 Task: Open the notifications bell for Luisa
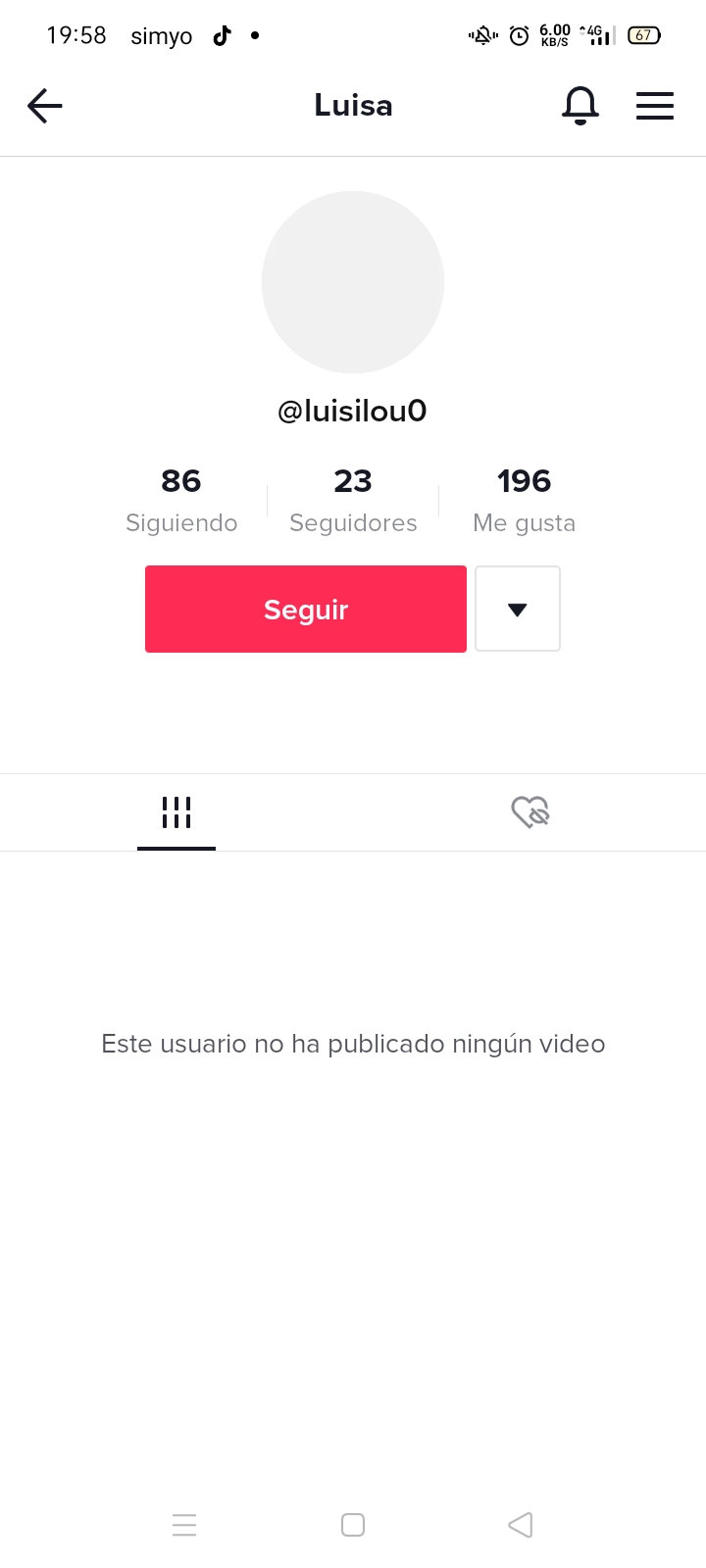tap(580, 106)
